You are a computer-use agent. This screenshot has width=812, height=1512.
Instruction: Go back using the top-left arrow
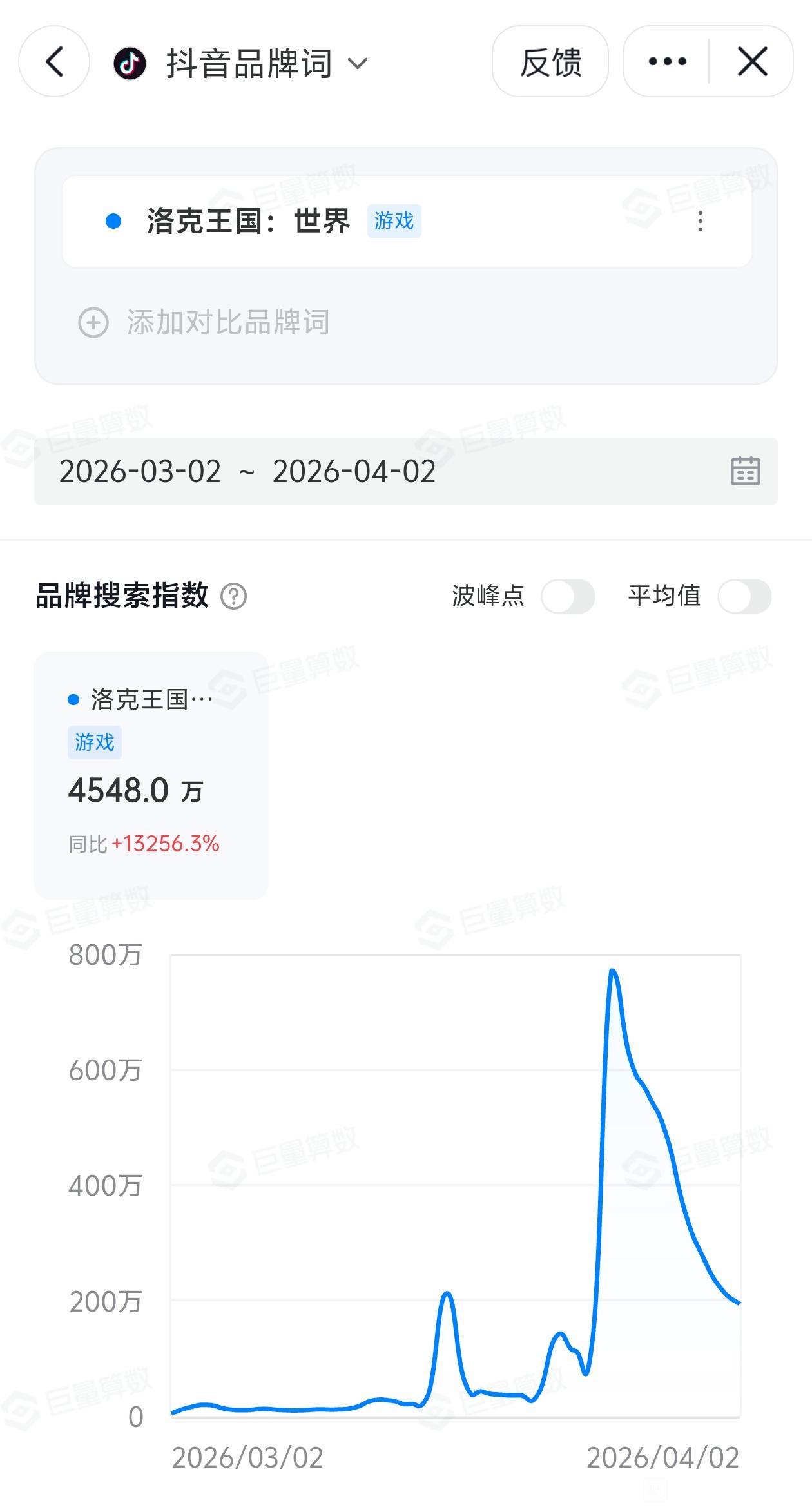[54, 62]
